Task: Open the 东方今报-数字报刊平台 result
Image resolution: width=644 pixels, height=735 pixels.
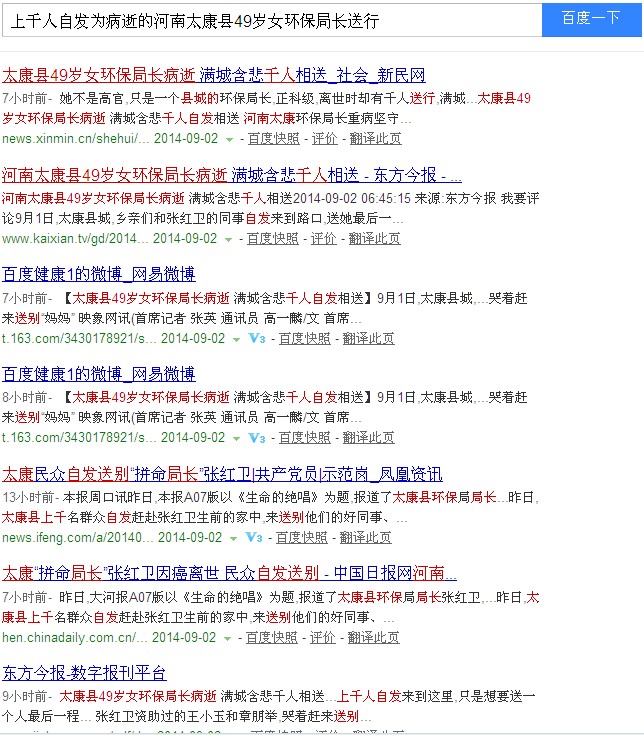Action: 84,672
